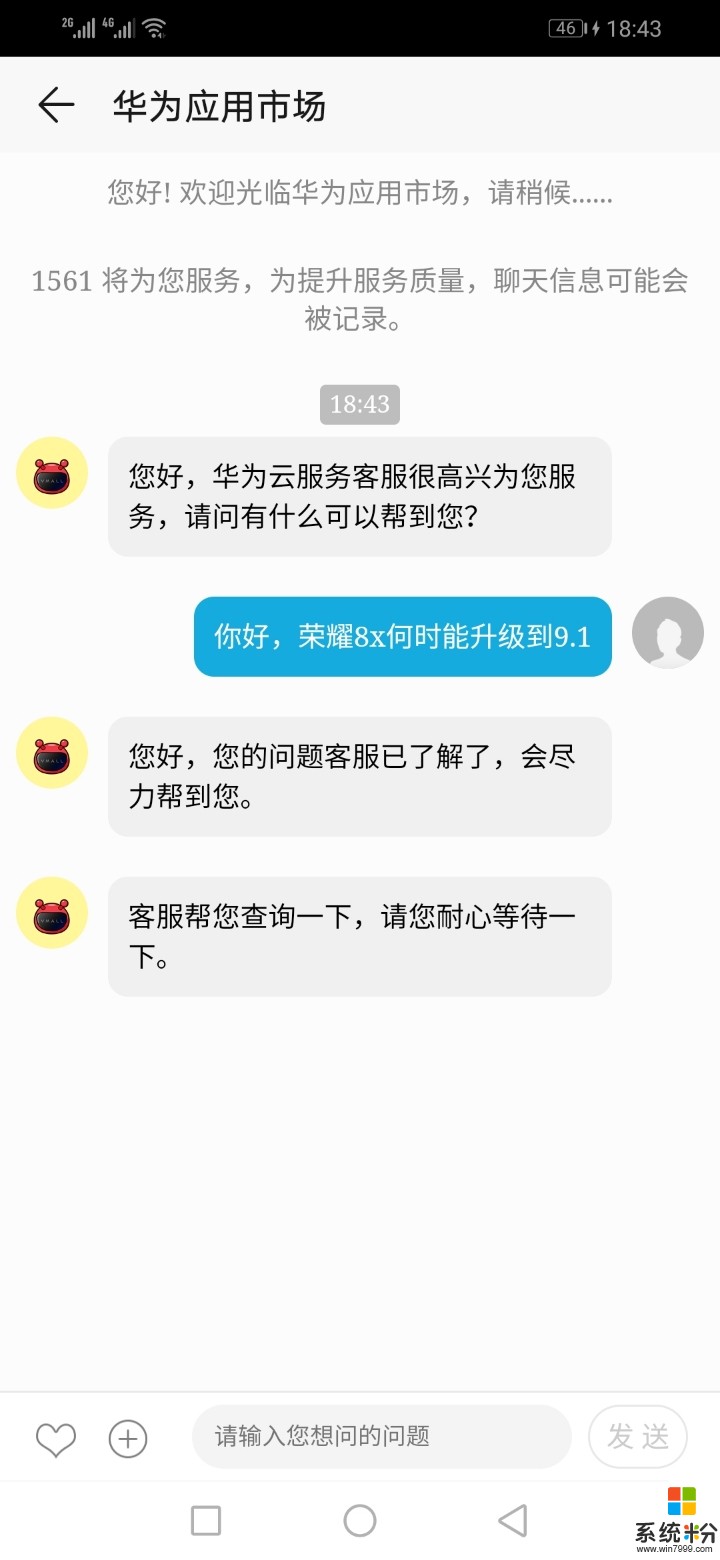This screenshot has width=720, height=1560.
Task: Open the plus attachment menu
Action: [x=127, y=1437]
